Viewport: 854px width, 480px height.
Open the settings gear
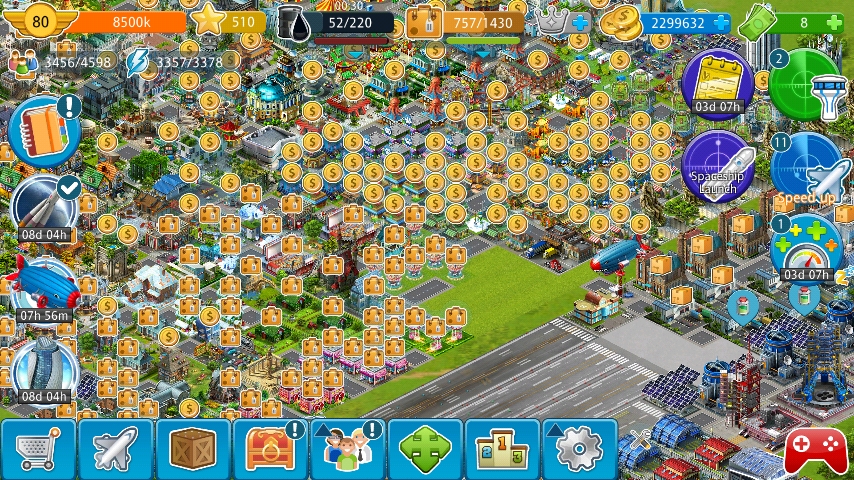pyautogui.click(x=579, y=449)
